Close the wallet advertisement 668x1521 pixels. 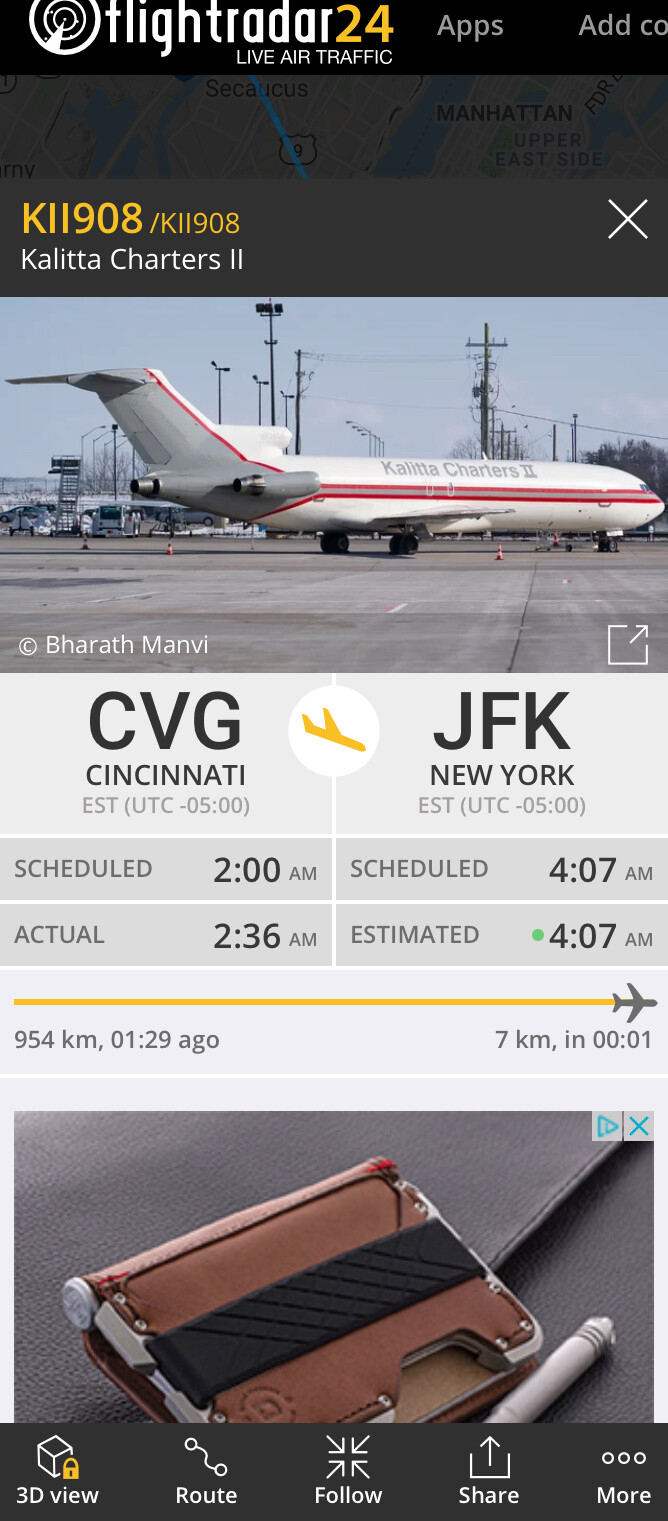640,1126
